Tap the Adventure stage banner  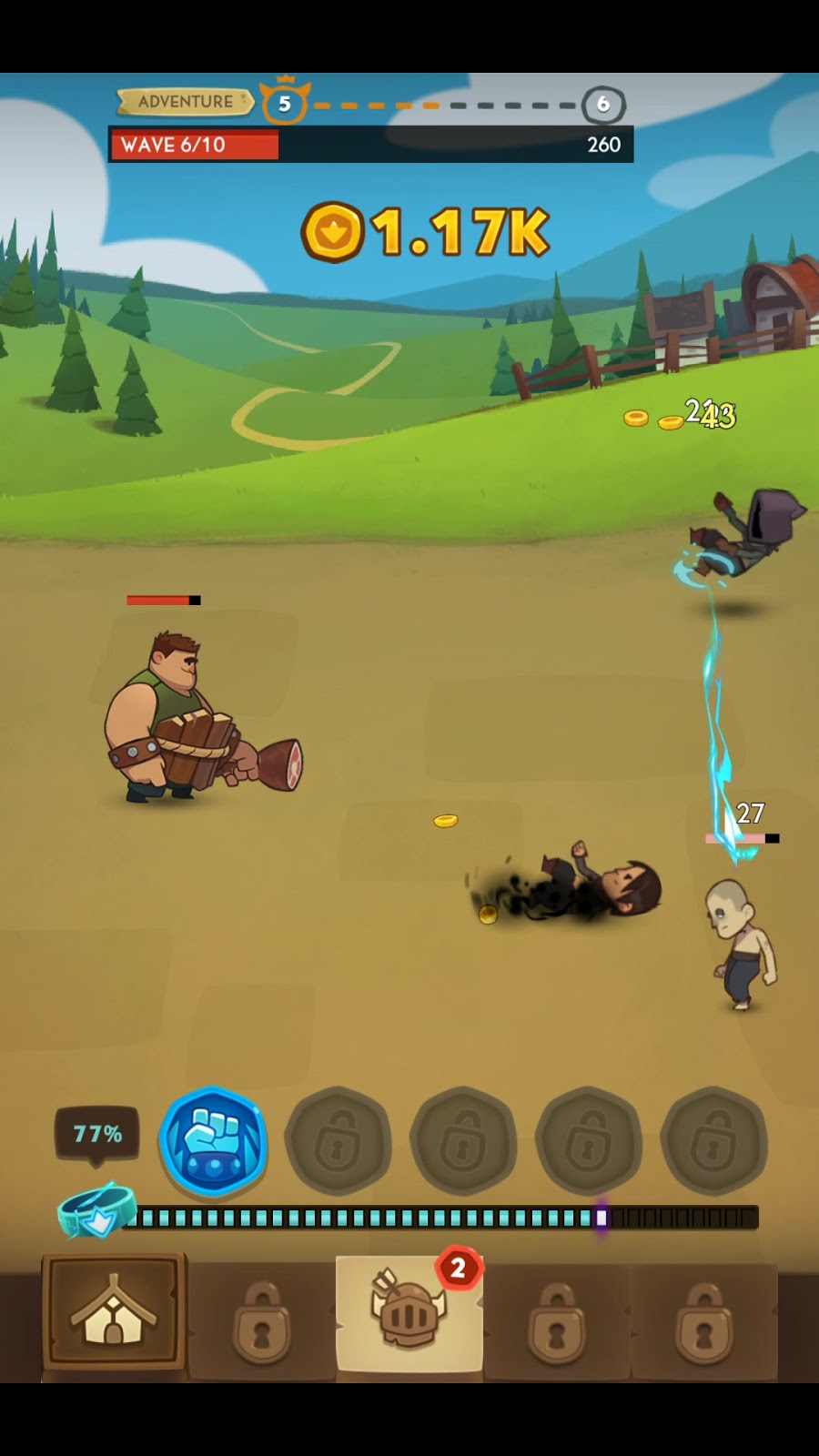(186, 102)
